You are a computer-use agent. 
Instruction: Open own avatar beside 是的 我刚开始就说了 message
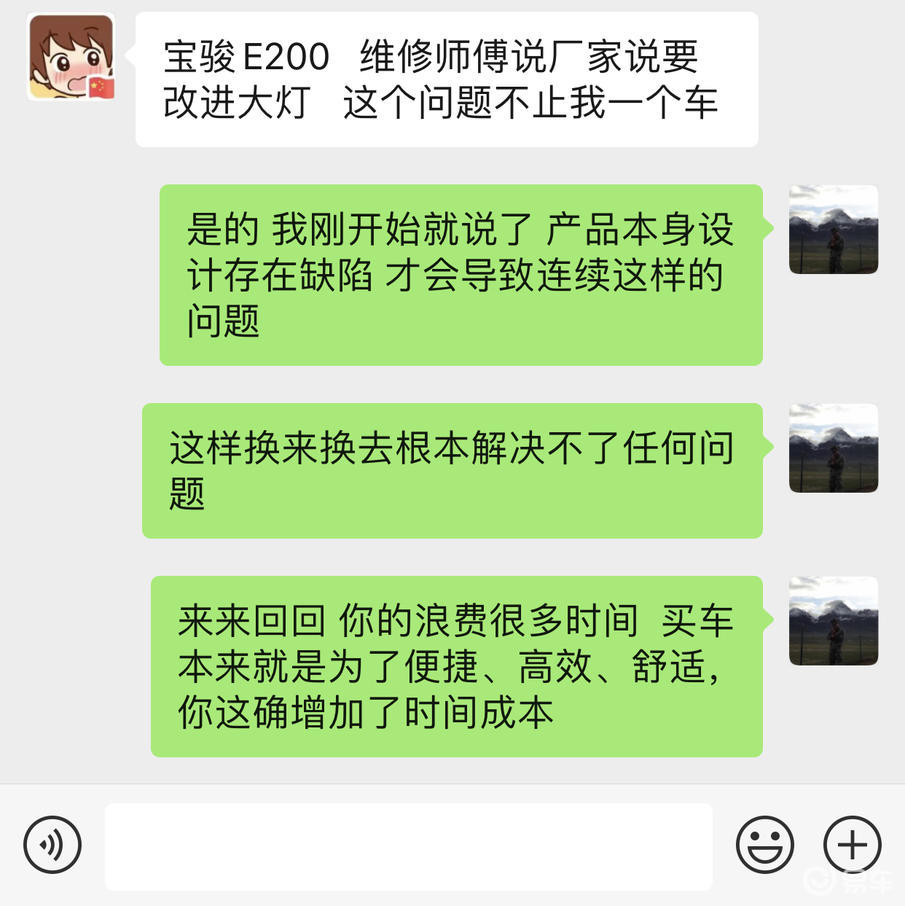833,229
